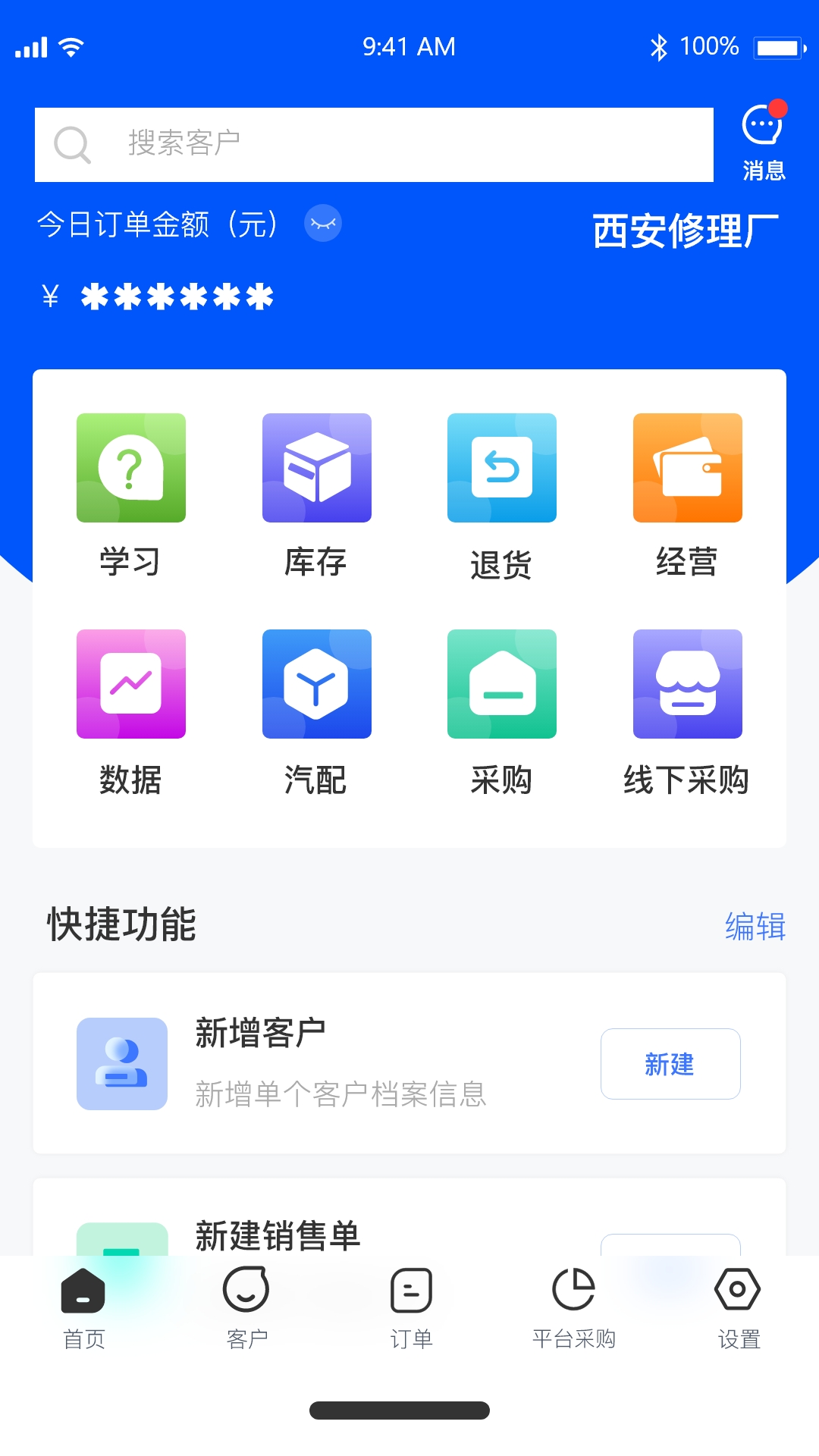Toggle the order amount visibility eye
The image size is (819, 1456).
323,224
